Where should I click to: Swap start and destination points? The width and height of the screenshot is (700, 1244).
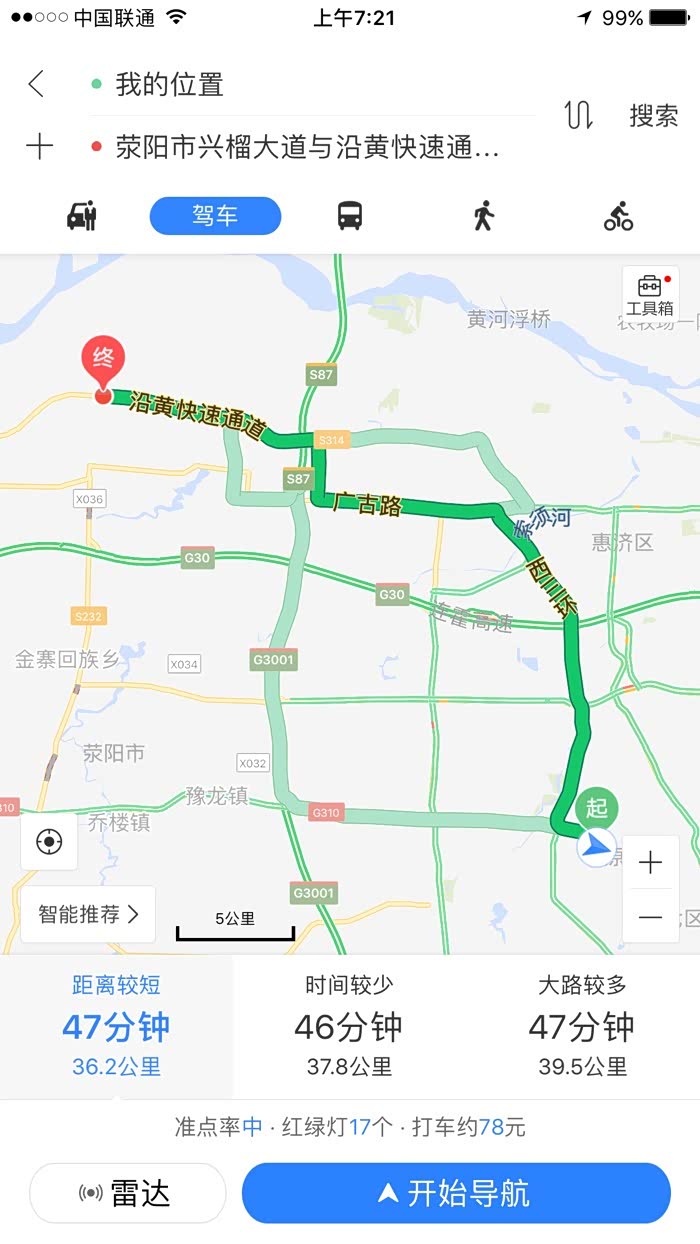[579, 115]
